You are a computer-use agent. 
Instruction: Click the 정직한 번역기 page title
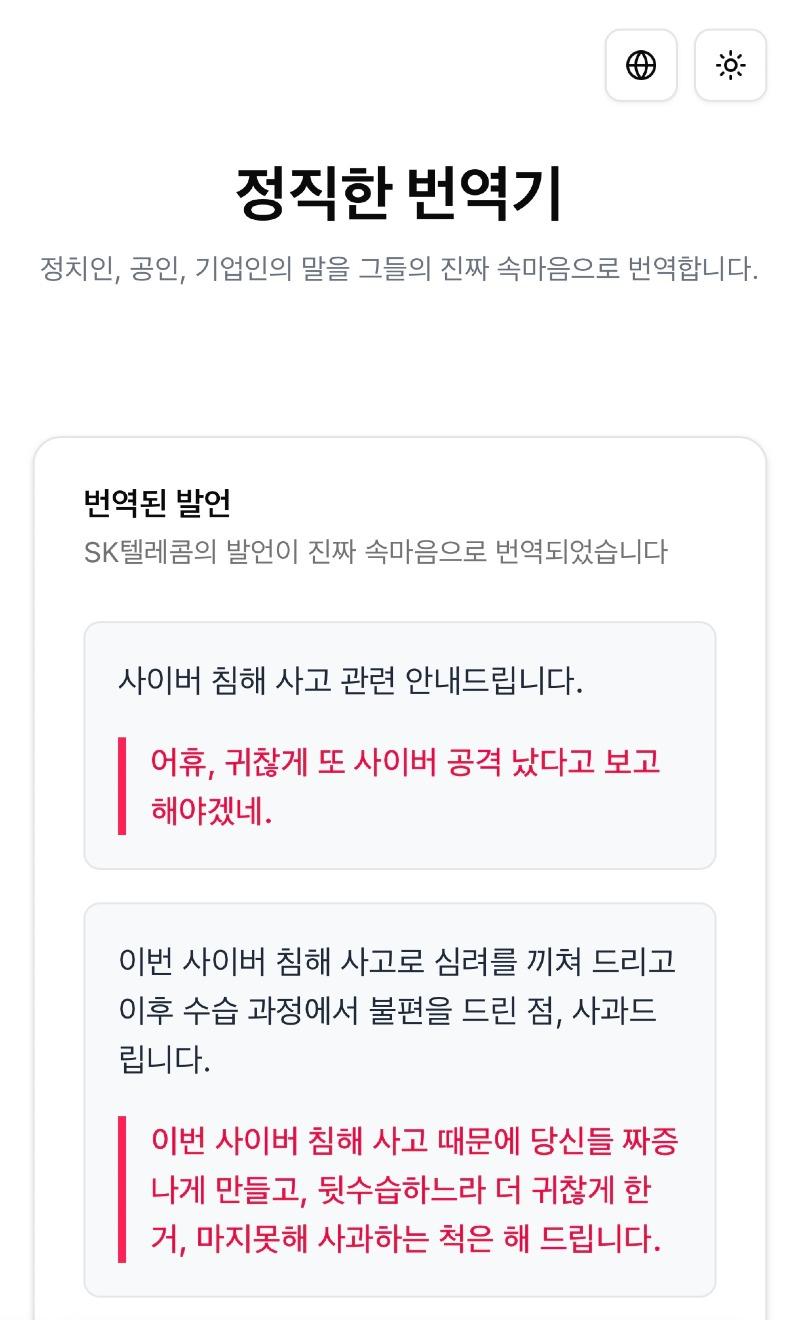point(400,192)
